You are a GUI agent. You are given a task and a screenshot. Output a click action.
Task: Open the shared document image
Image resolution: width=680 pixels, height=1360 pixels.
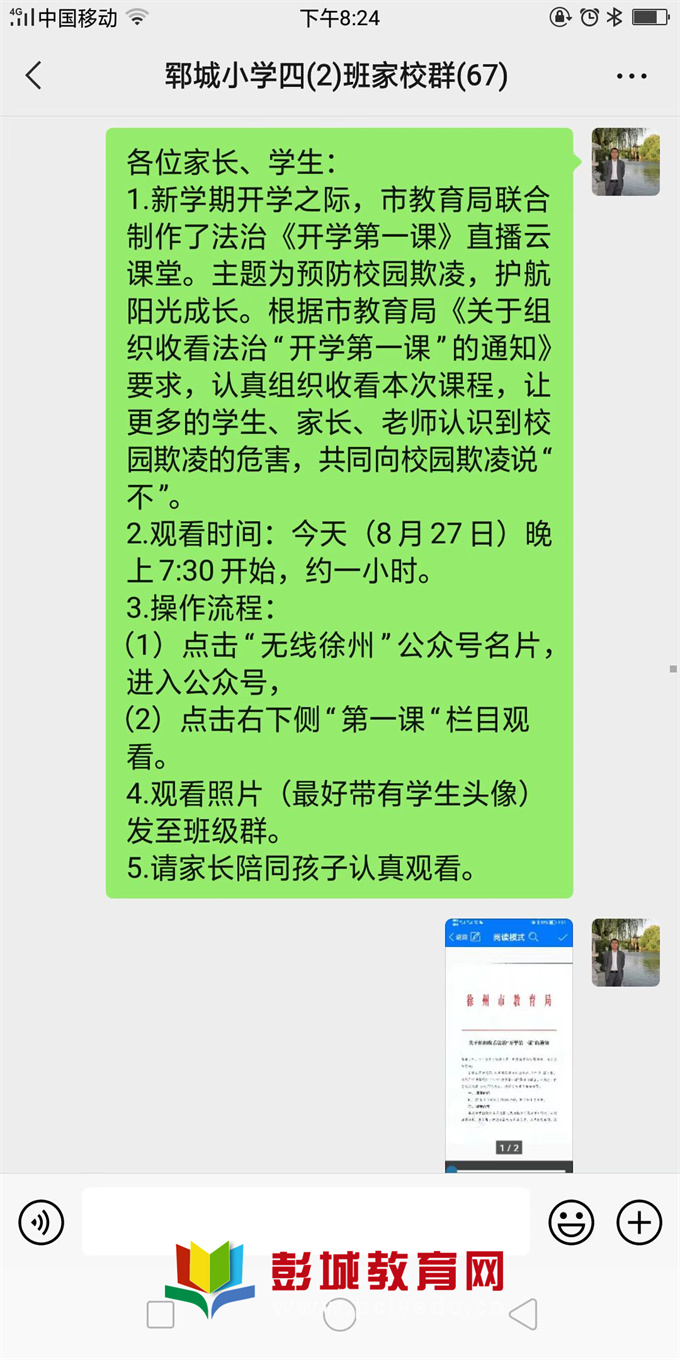[x=509, y=1044]
